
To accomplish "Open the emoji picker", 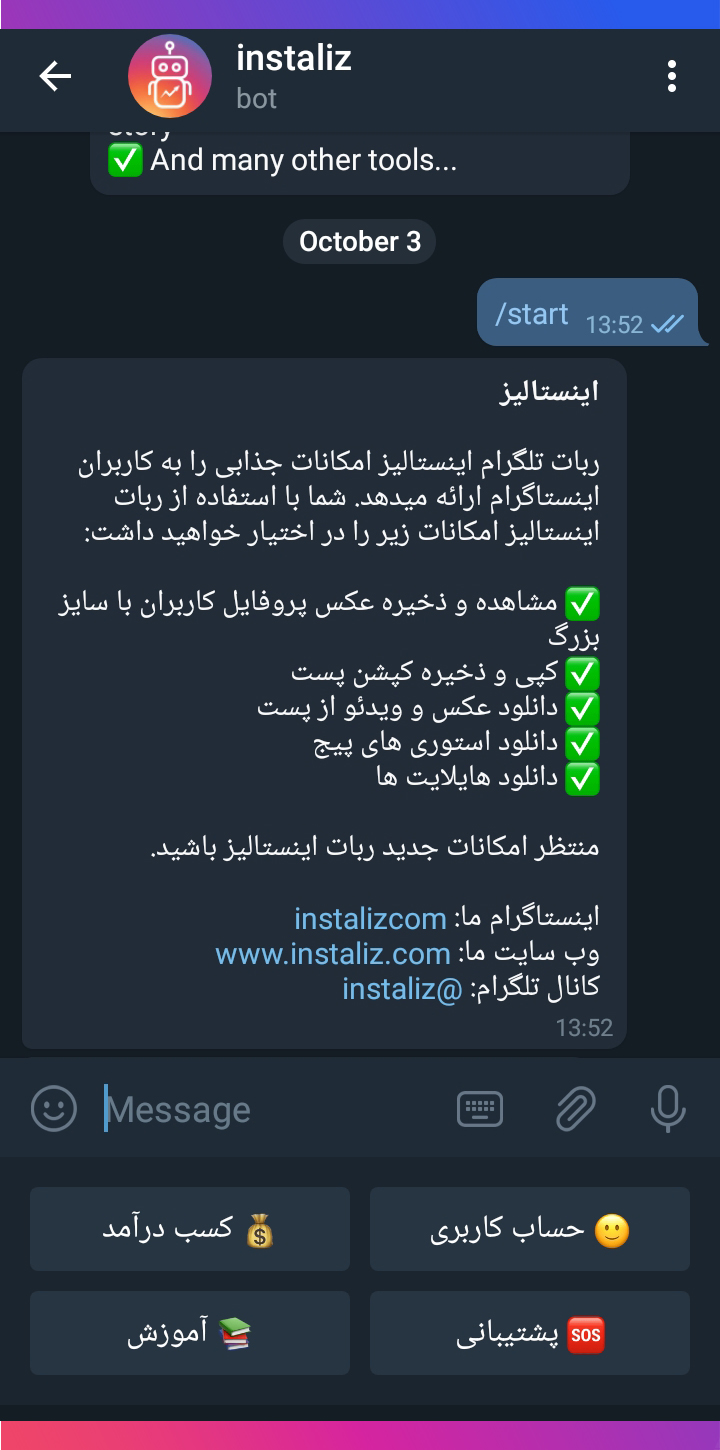I will click(54, 1109).
